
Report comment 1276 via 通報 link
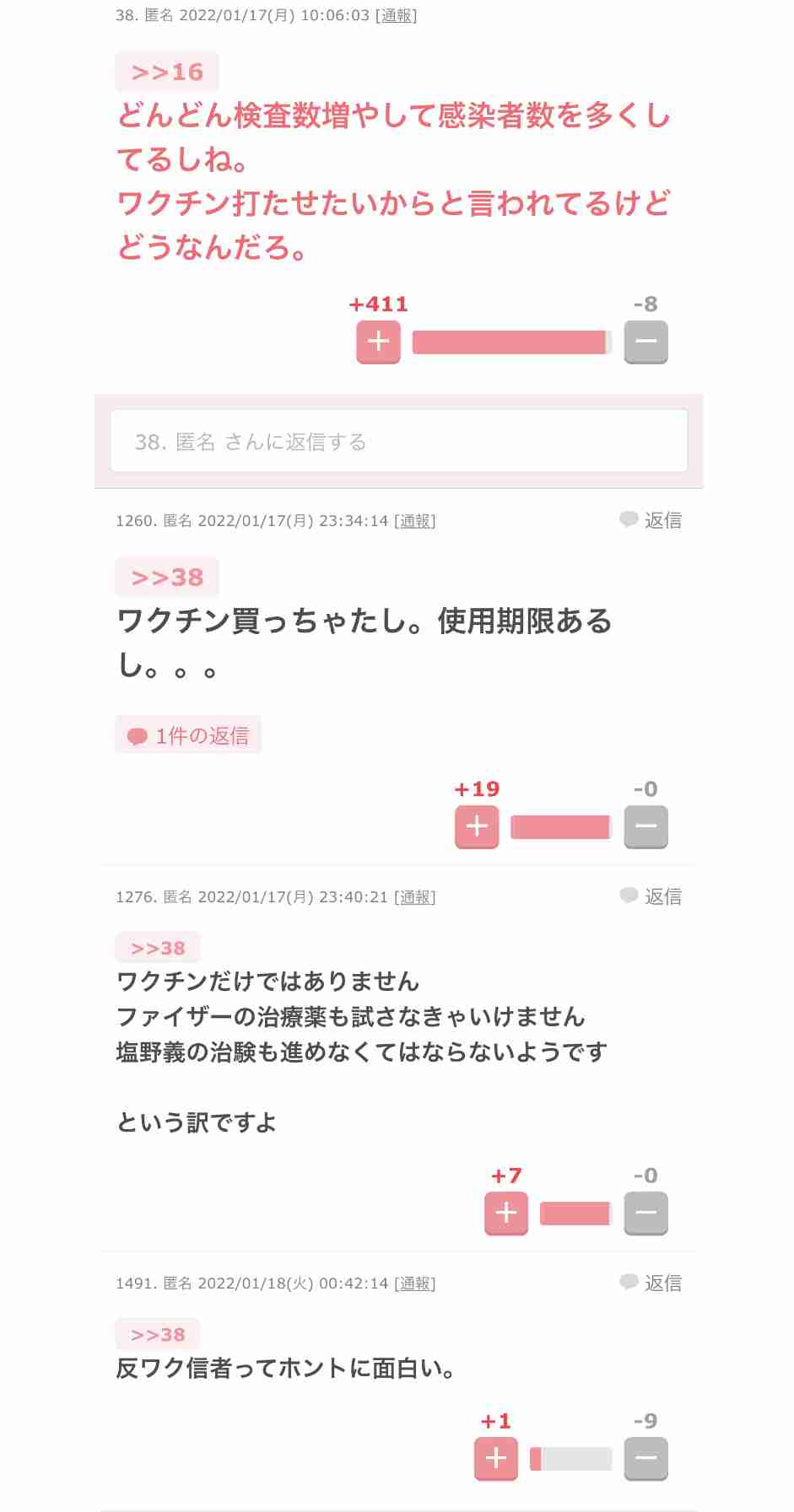(414, 896)
